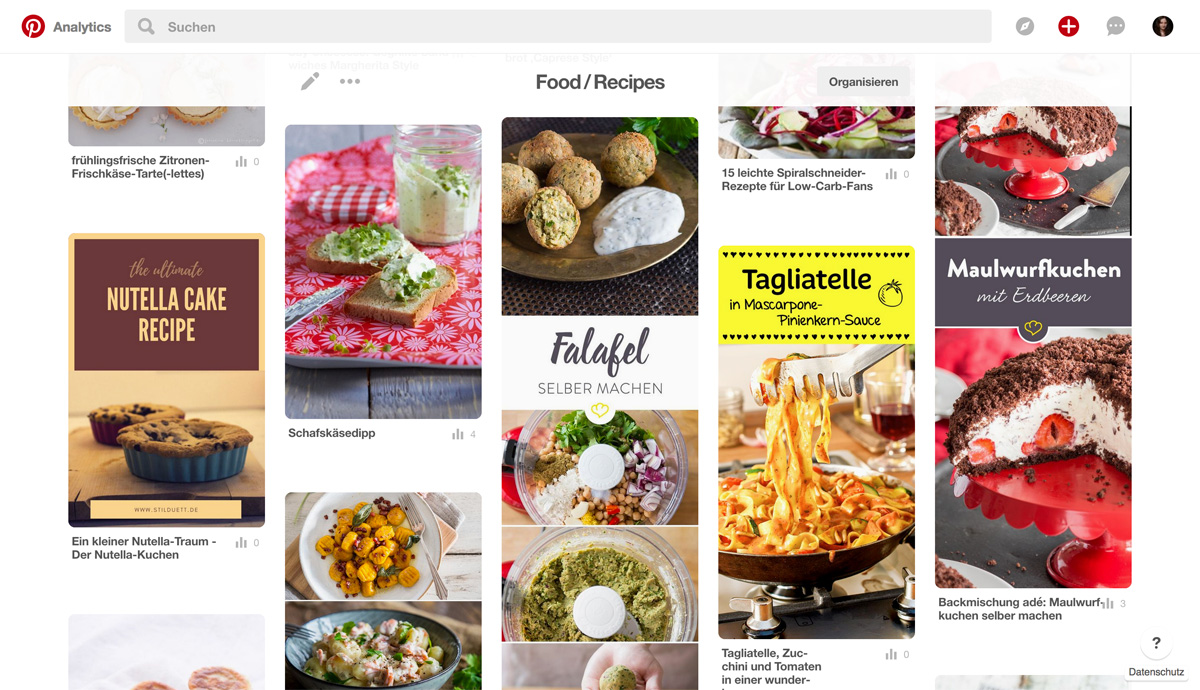The height and width of the screenshot is (690, 1200).
Task: Open the Datenschutz link
Action: pos(1156,672)
